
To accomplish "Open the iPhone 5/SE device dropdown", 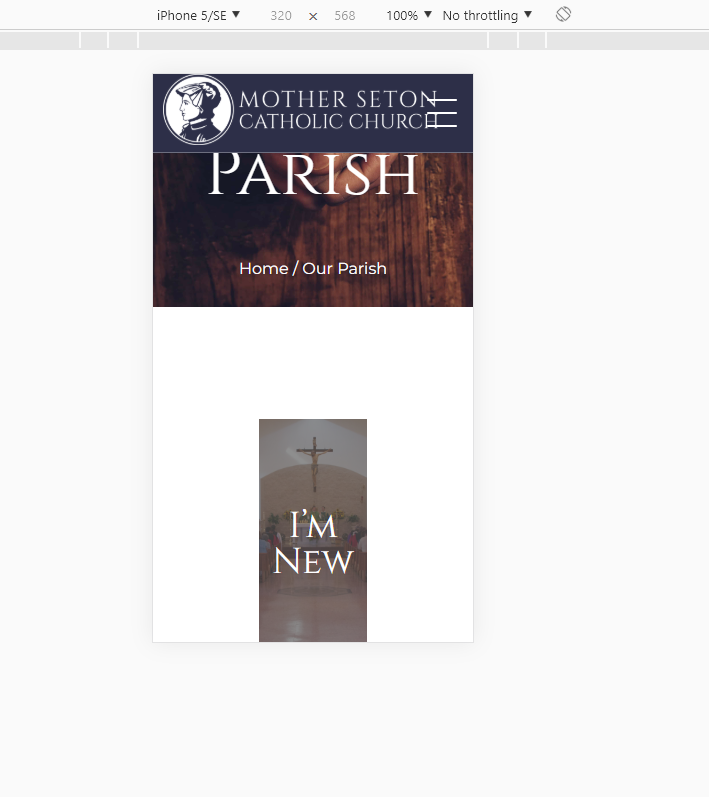I will [198, 15].
